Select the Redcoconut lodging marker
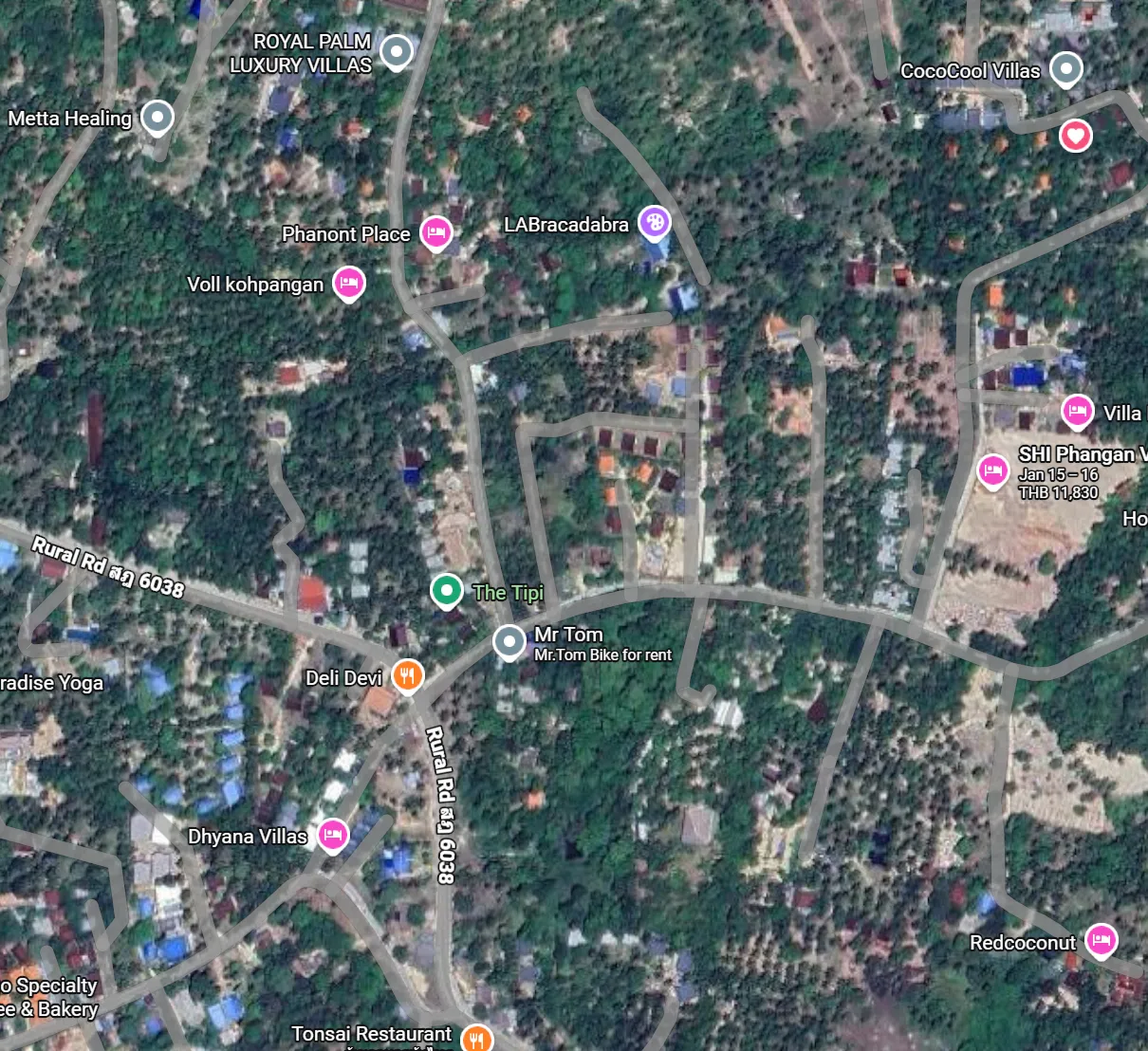Screen dimensions: 1148x1051 tap(1101, 940)
